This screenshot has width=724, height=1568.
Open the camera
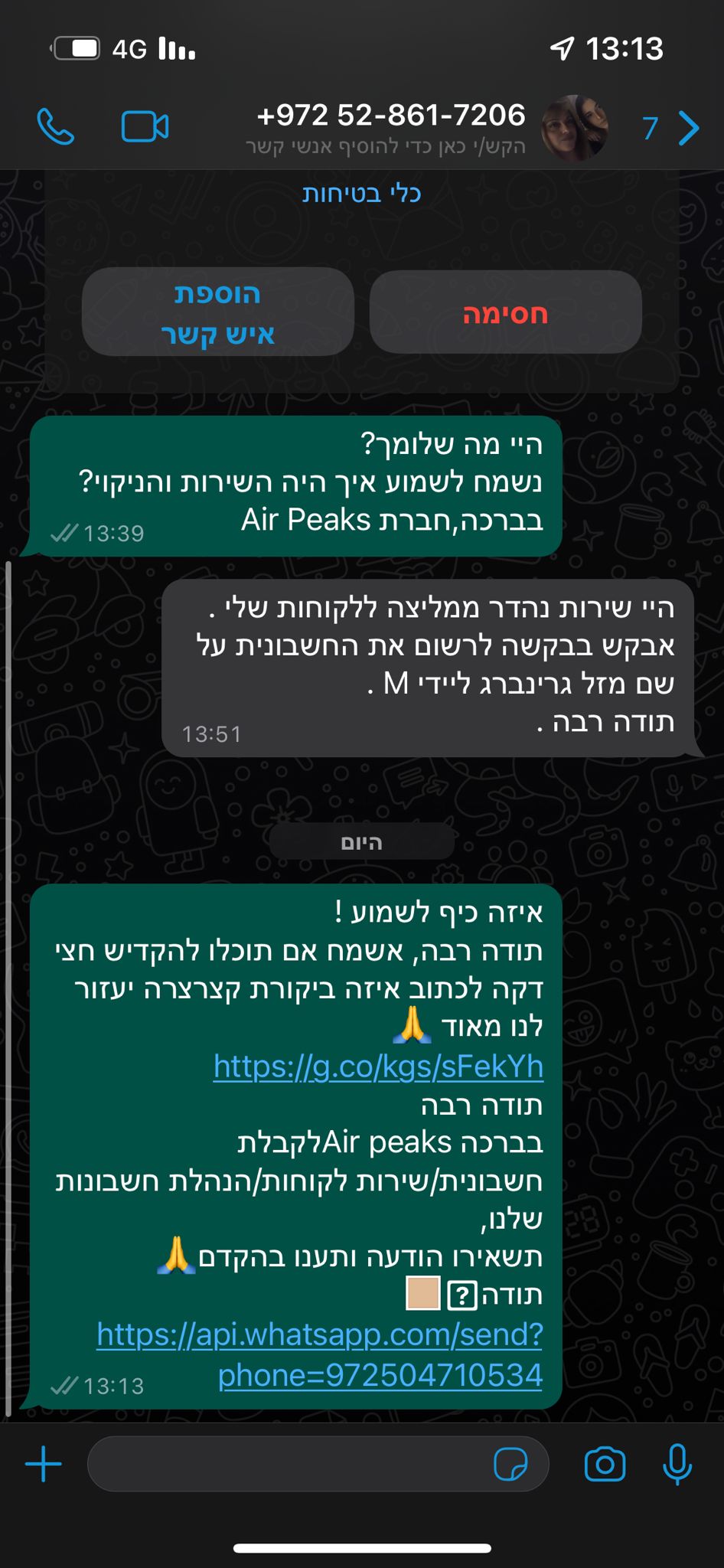605,1464
